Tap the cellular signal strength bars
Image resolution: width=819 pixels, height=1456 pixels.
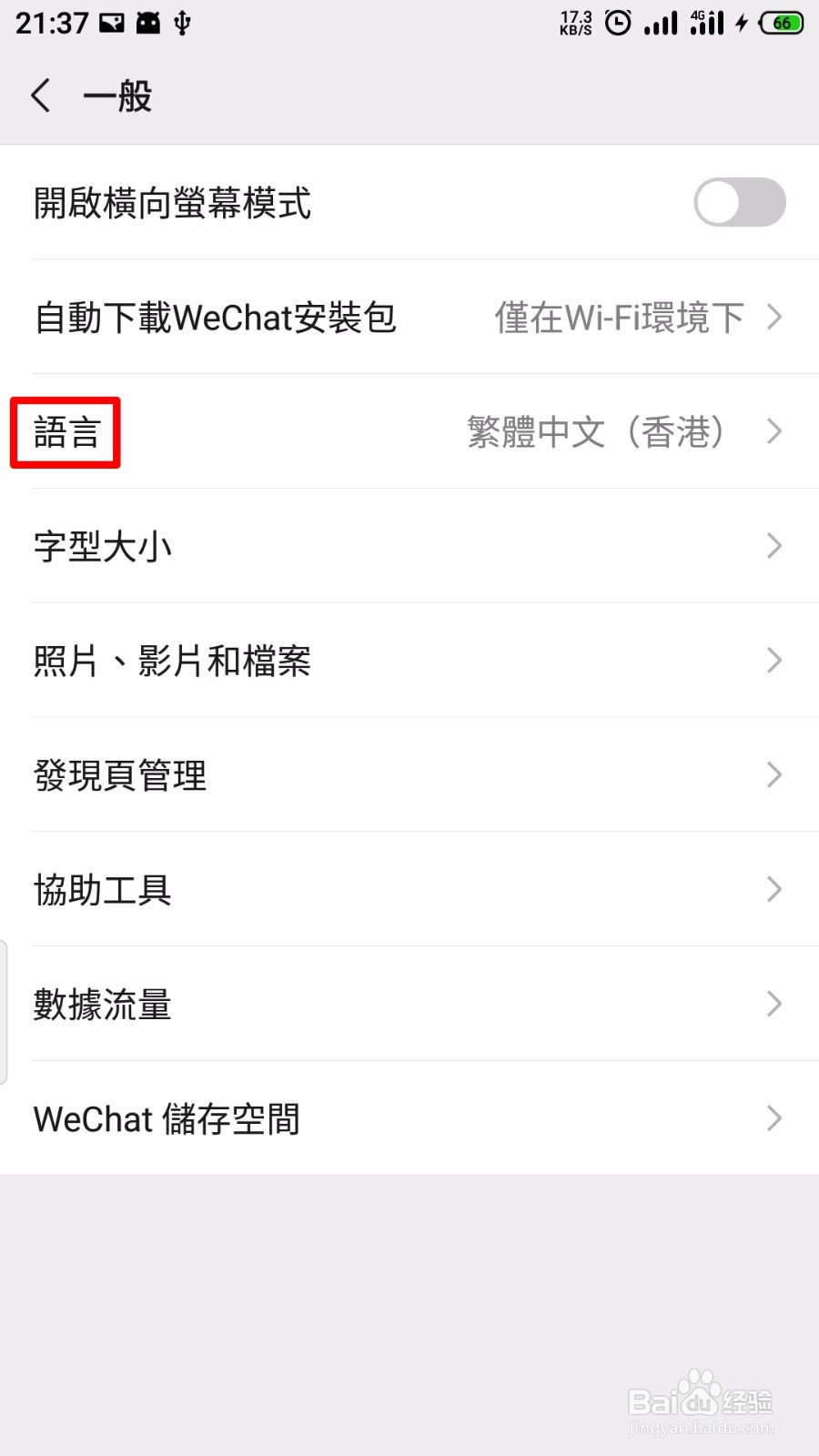coord(661,23)
